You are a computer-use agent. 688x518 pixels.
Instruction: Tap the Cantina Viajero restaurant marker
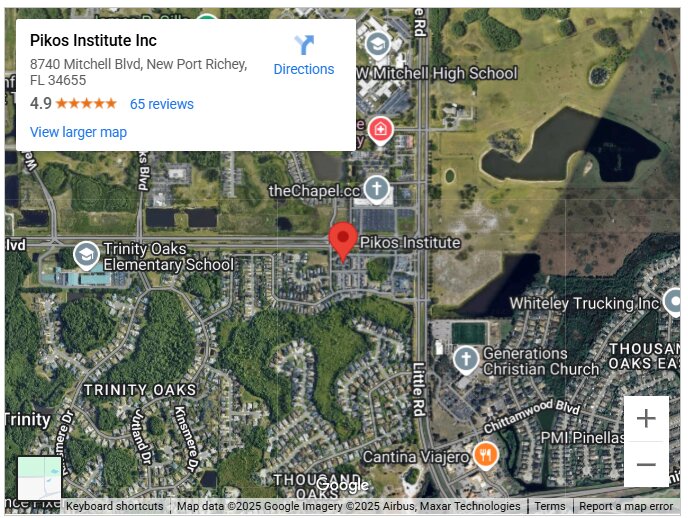point(485,455)
